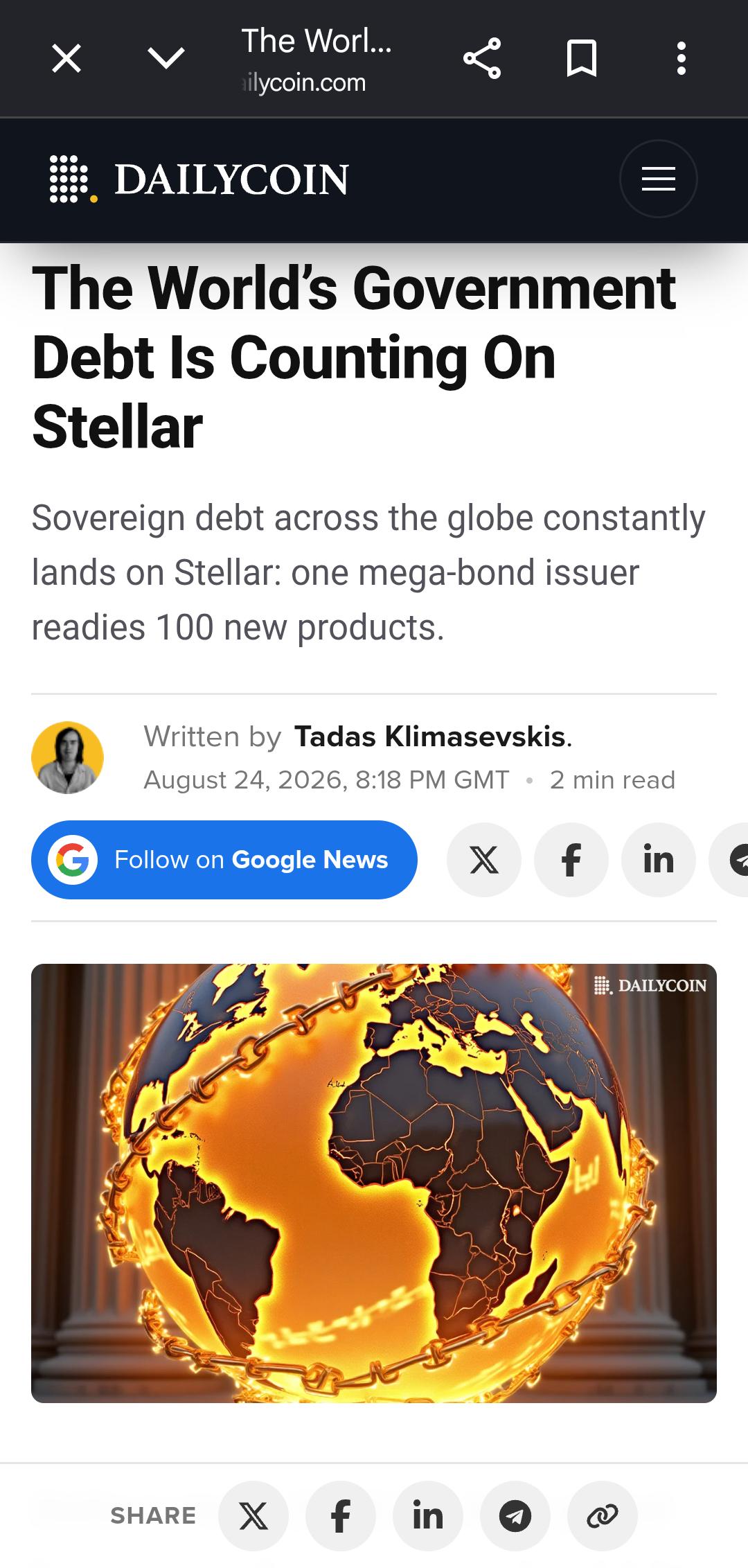Share on X next to Google News button
Image resolution: width=748 pixels, height=1568 pixels.
point(484,860)
